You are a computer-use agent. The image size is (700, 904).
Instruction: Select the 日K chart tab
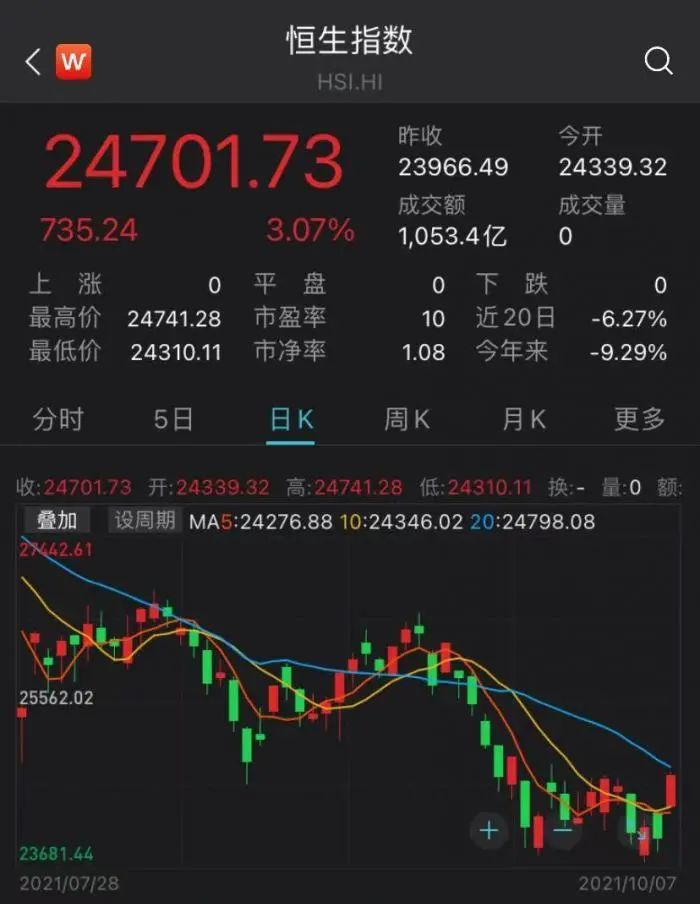(291, 419)
